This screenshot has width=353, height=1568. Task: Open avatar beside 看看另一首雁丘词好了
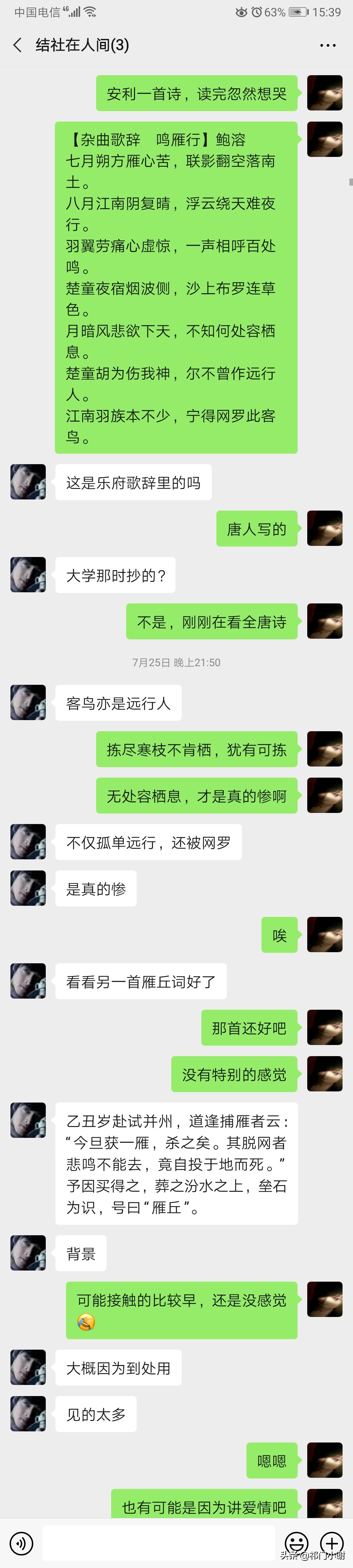(28, 981)
